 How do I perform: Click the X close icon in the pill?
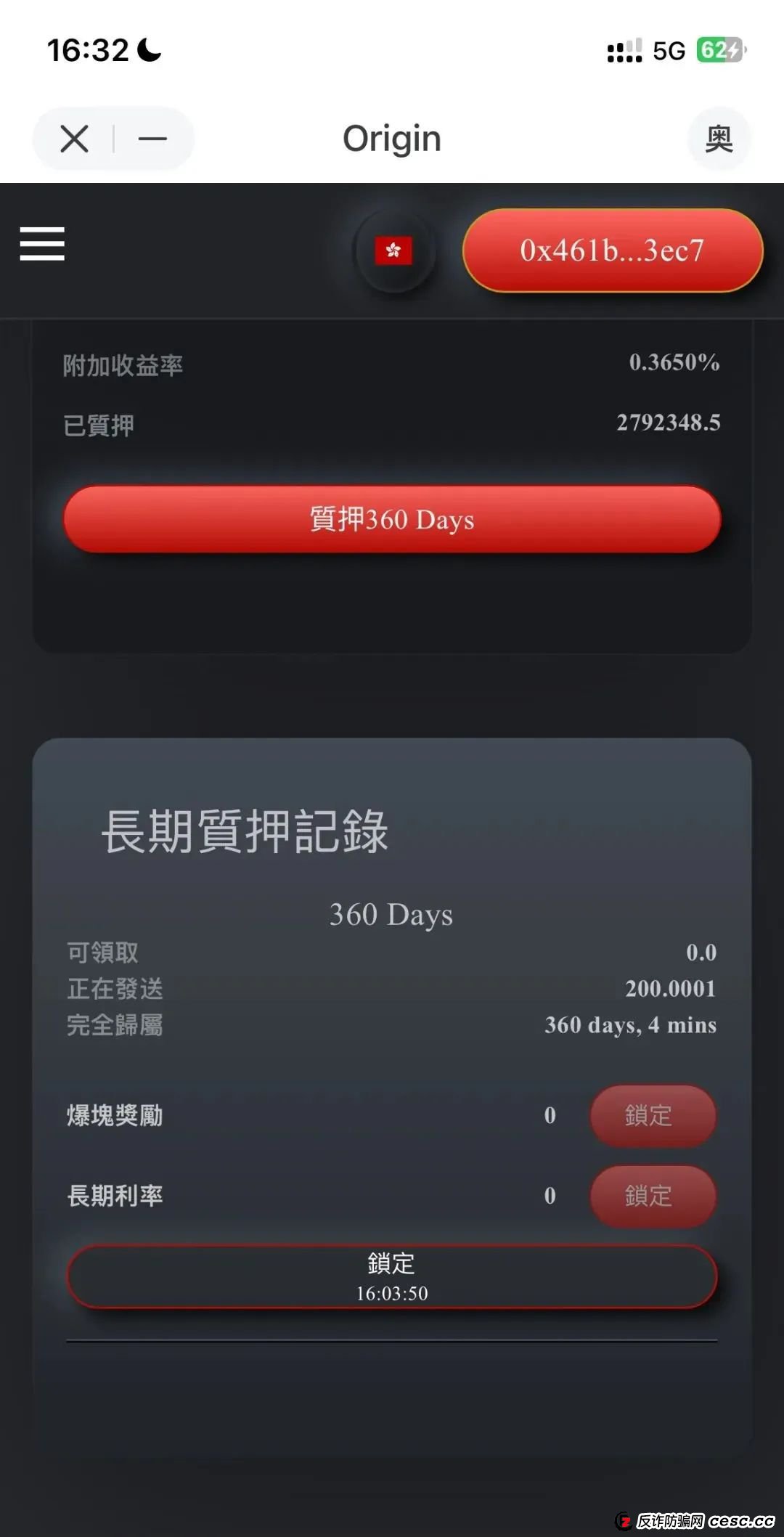73,138
